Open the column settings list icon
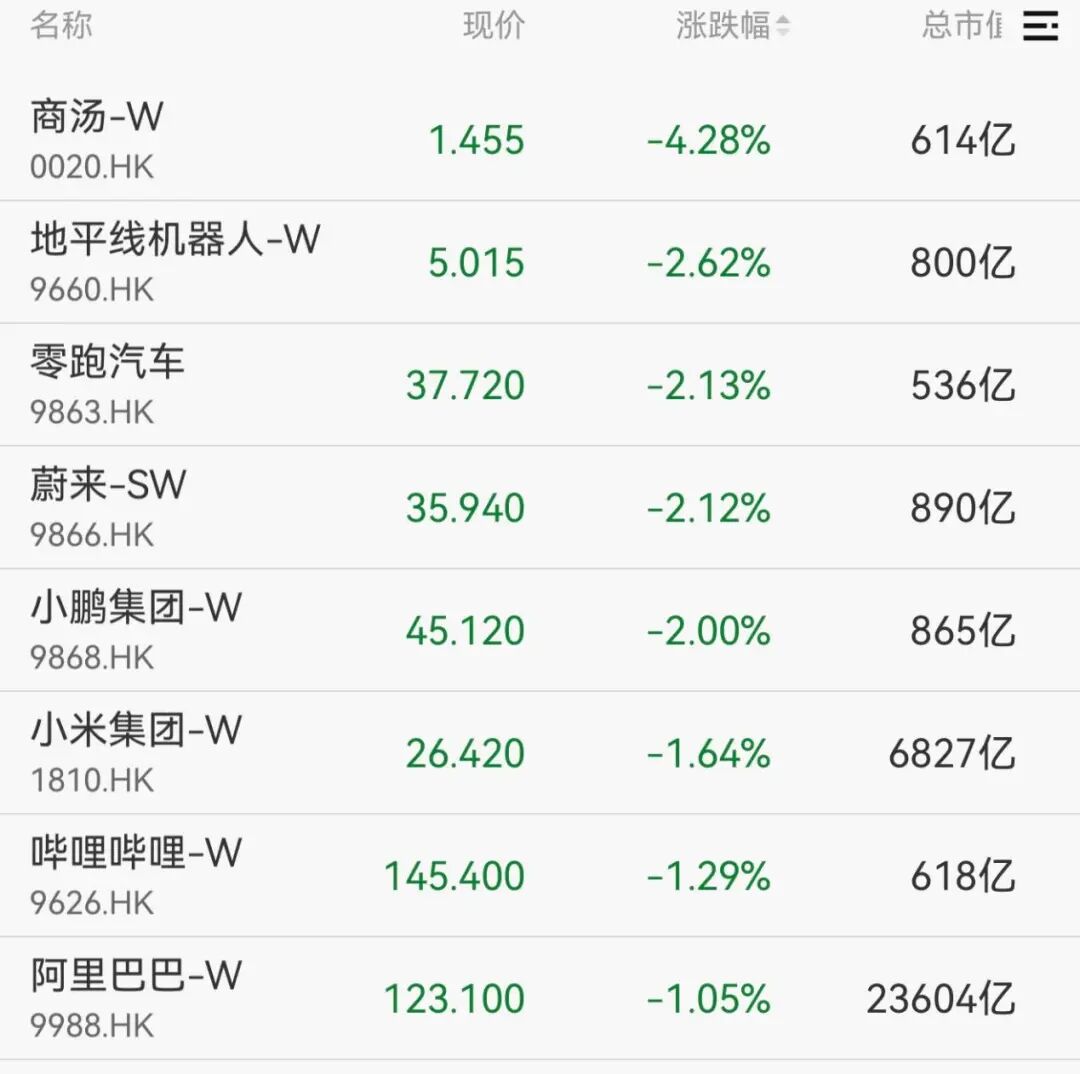 (x=1040, y=26)
